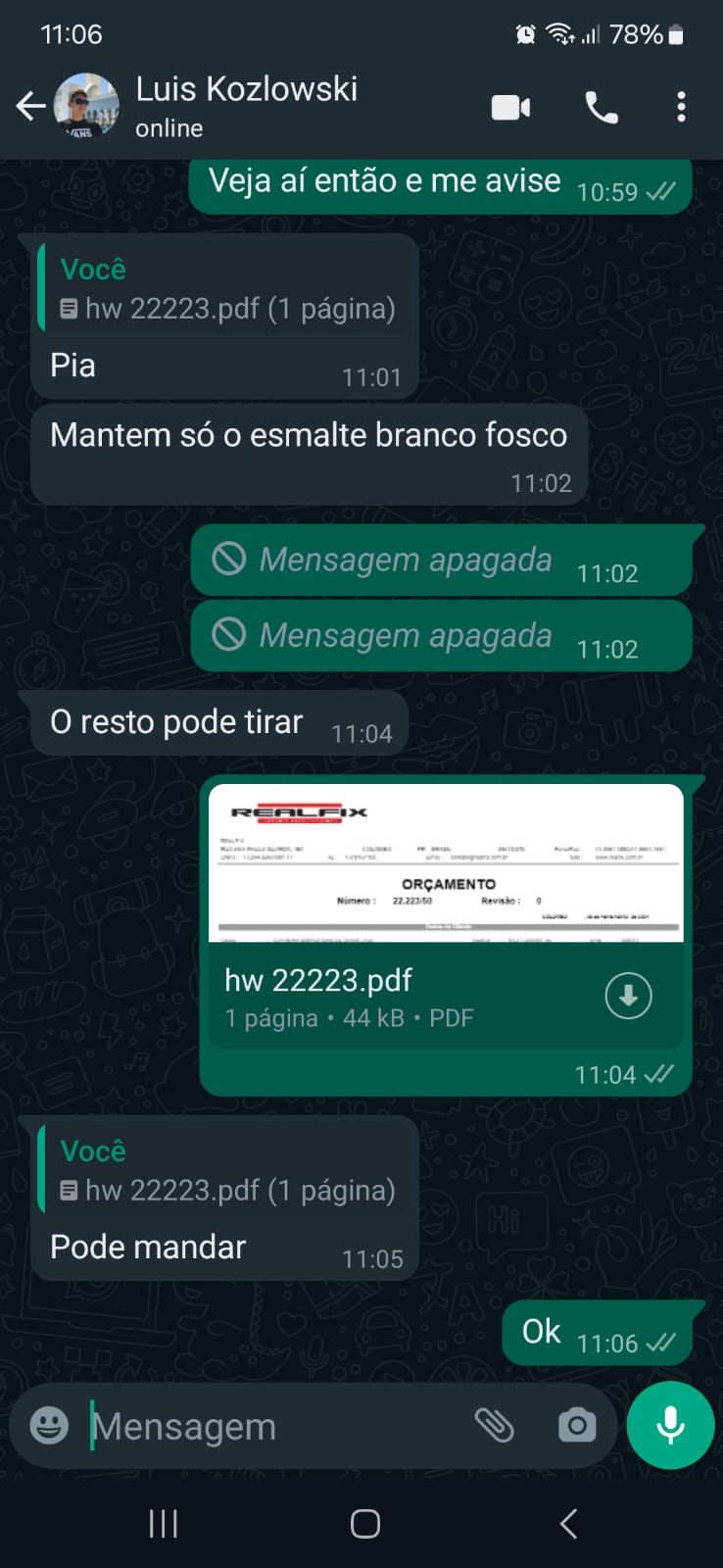Open the hw 22223.pdf document preview
This screenshot has height=1568, width=723.
coord(446,863)
